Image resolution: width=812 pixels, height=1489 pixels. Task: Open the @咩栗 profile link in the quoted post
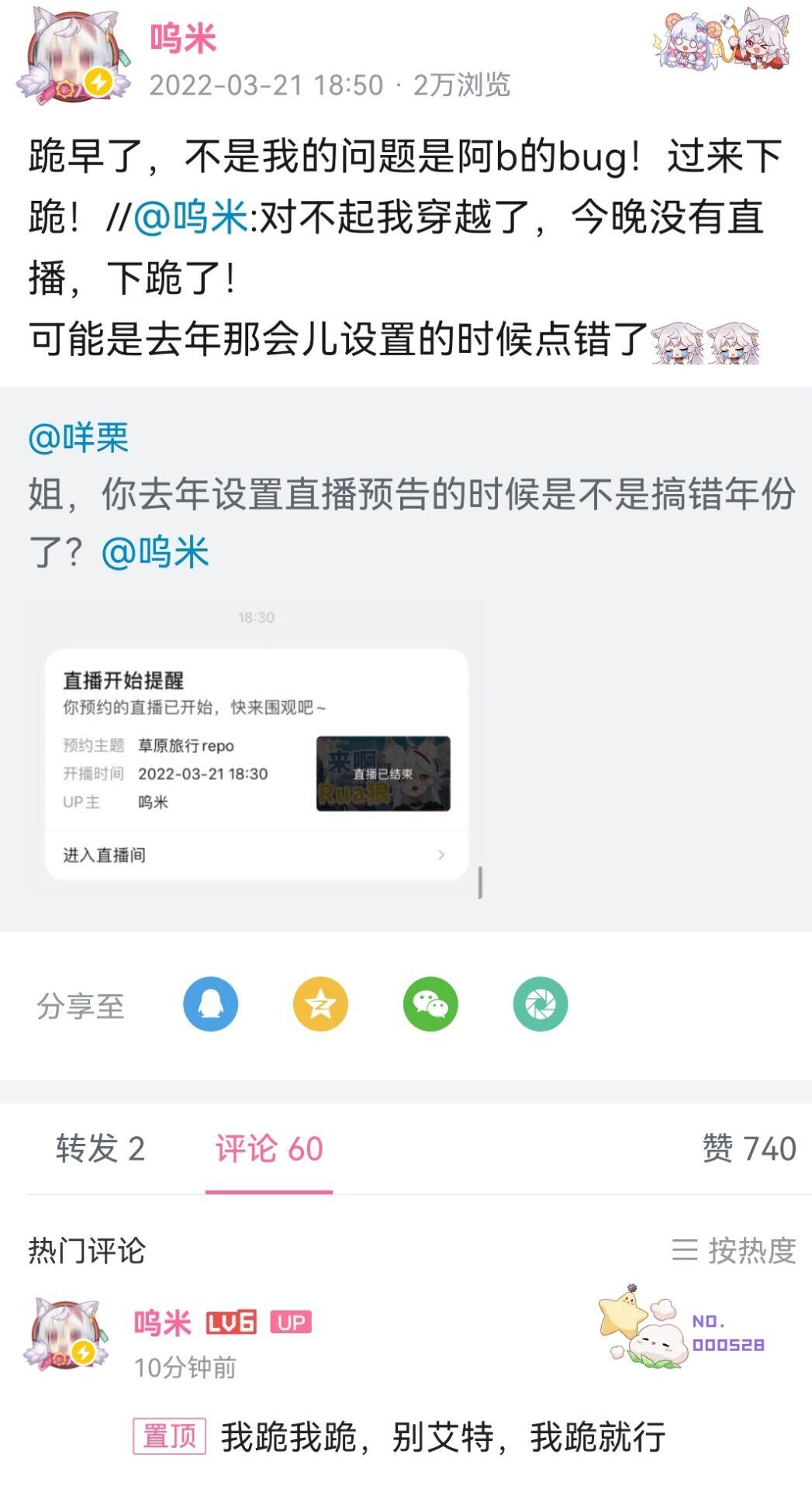coord(78,437)
